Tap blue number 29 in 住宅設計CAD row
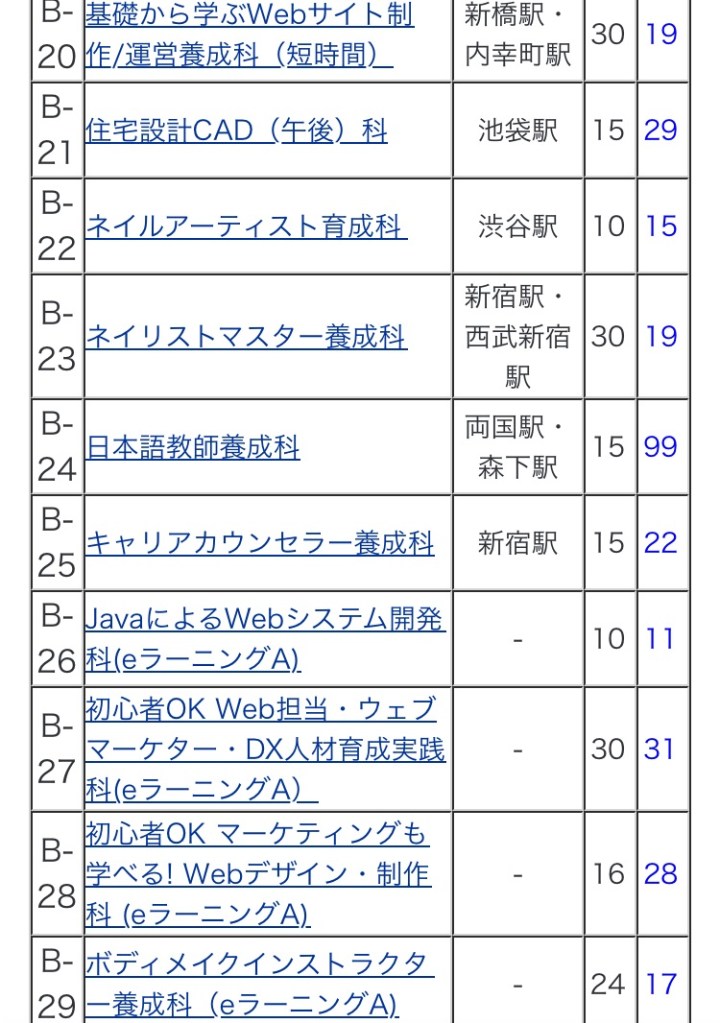The height and width of the screenshot is (1023, 720). pyautogui.click(x=661, y=130)
